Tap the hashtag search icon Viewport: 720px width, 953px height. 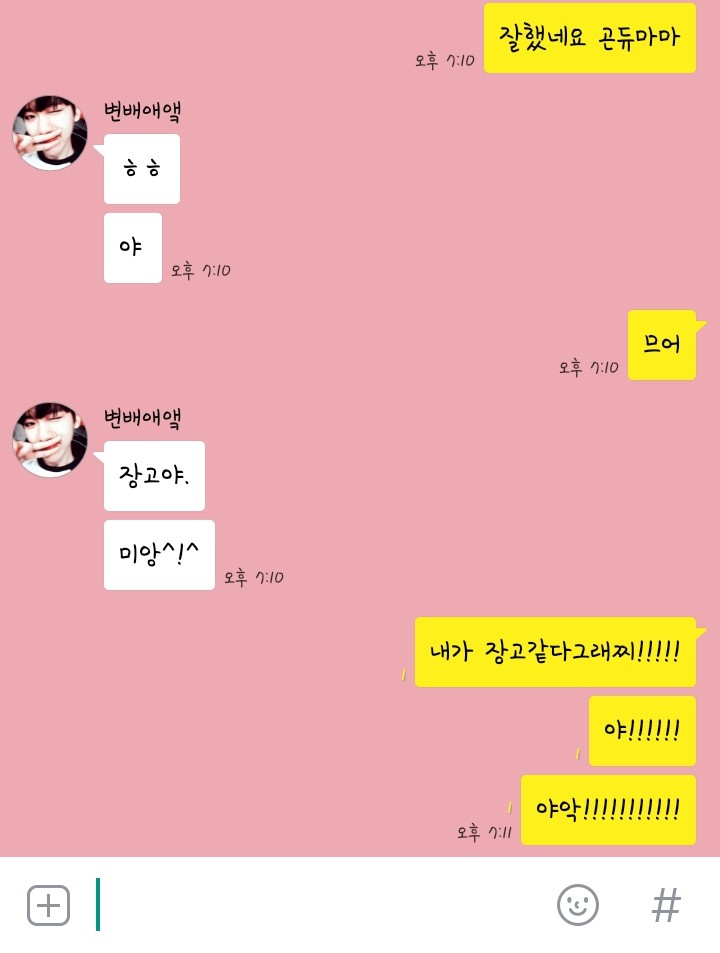pyautogui.click(x=666, y=905)
